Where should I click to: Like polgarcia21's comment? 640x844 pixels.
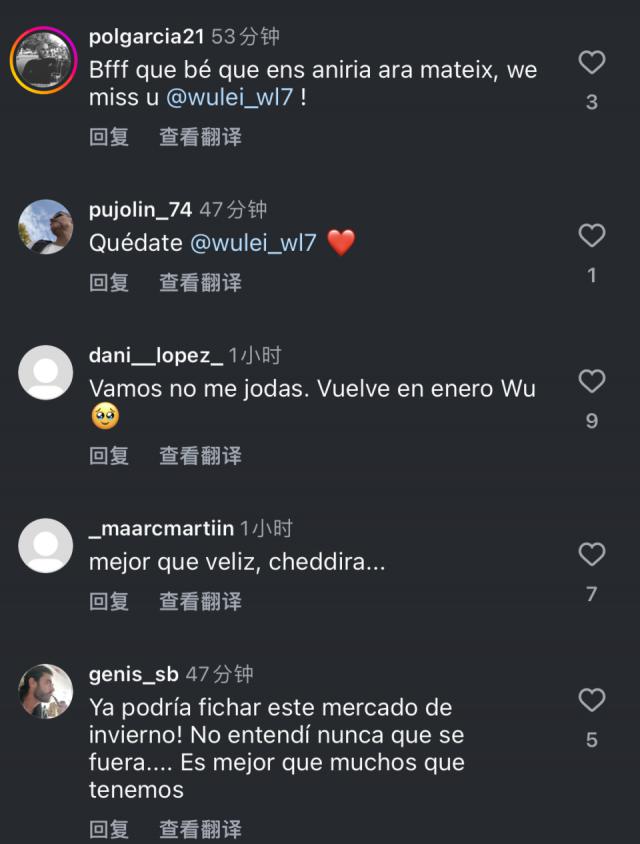592,63
